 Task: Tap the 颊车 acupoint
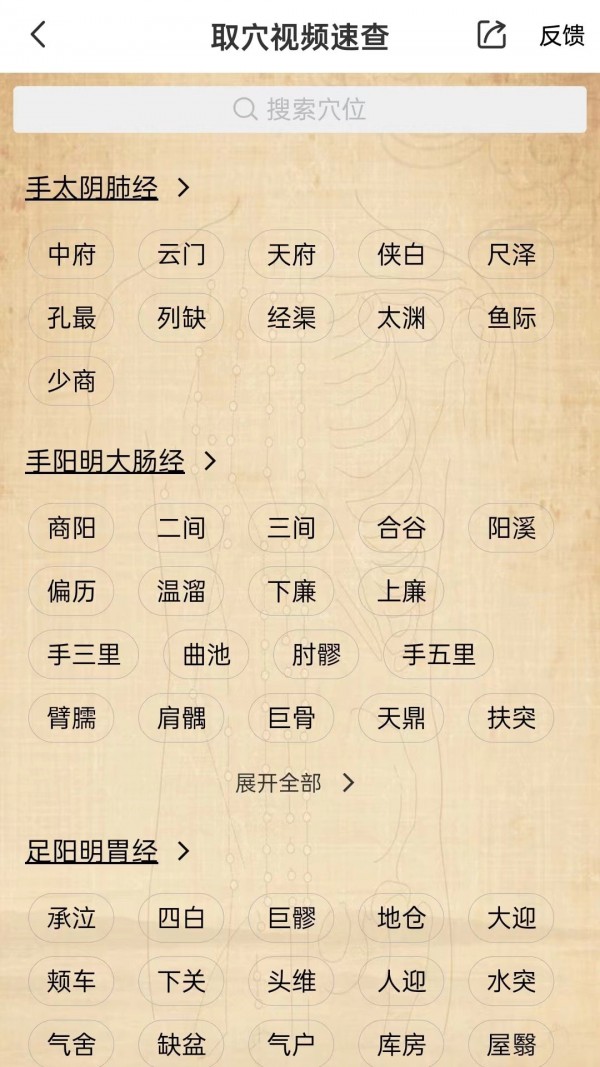[71, 981]
